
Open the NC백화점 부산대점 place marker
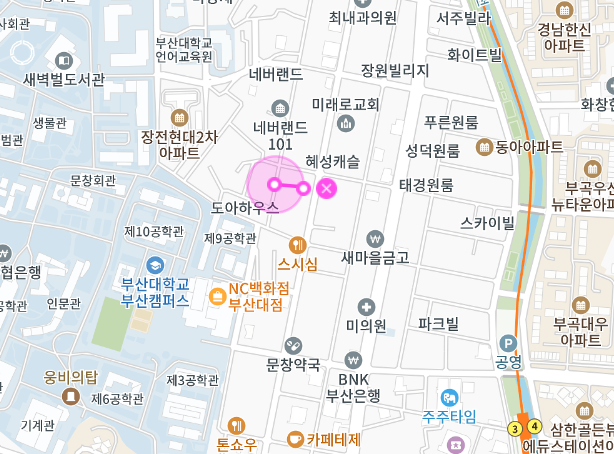(x=217, y=296)
